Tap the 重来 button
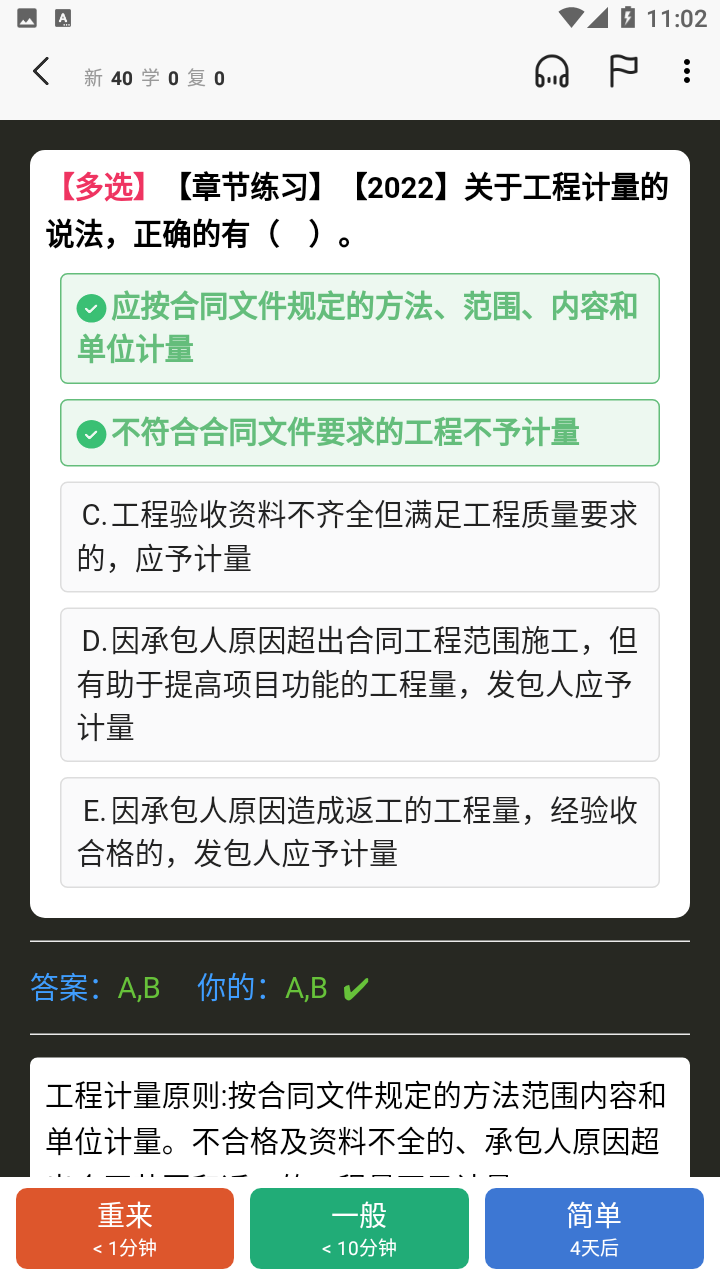 point(125,1228)
